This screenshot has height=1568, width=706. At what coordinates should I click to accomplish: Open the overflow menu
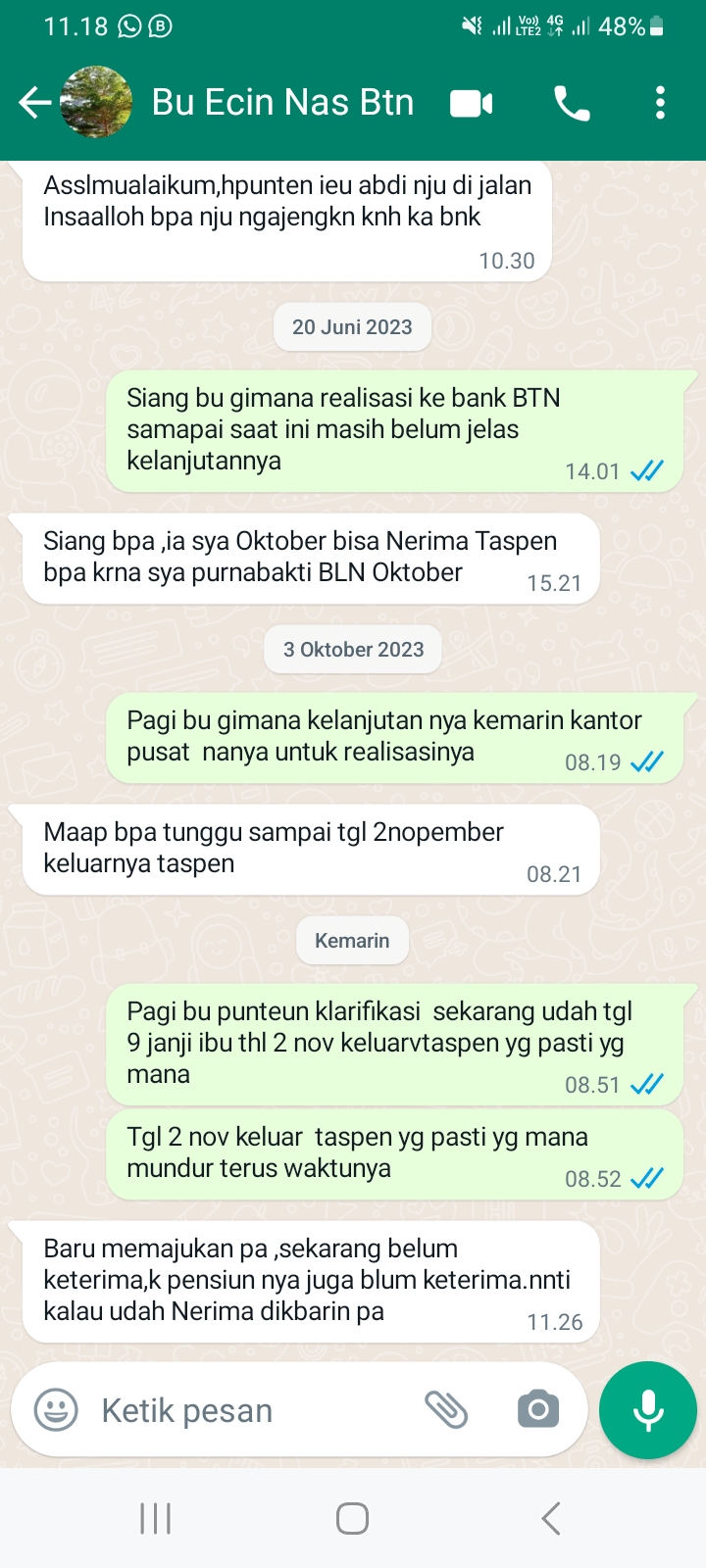pos(660,103)
